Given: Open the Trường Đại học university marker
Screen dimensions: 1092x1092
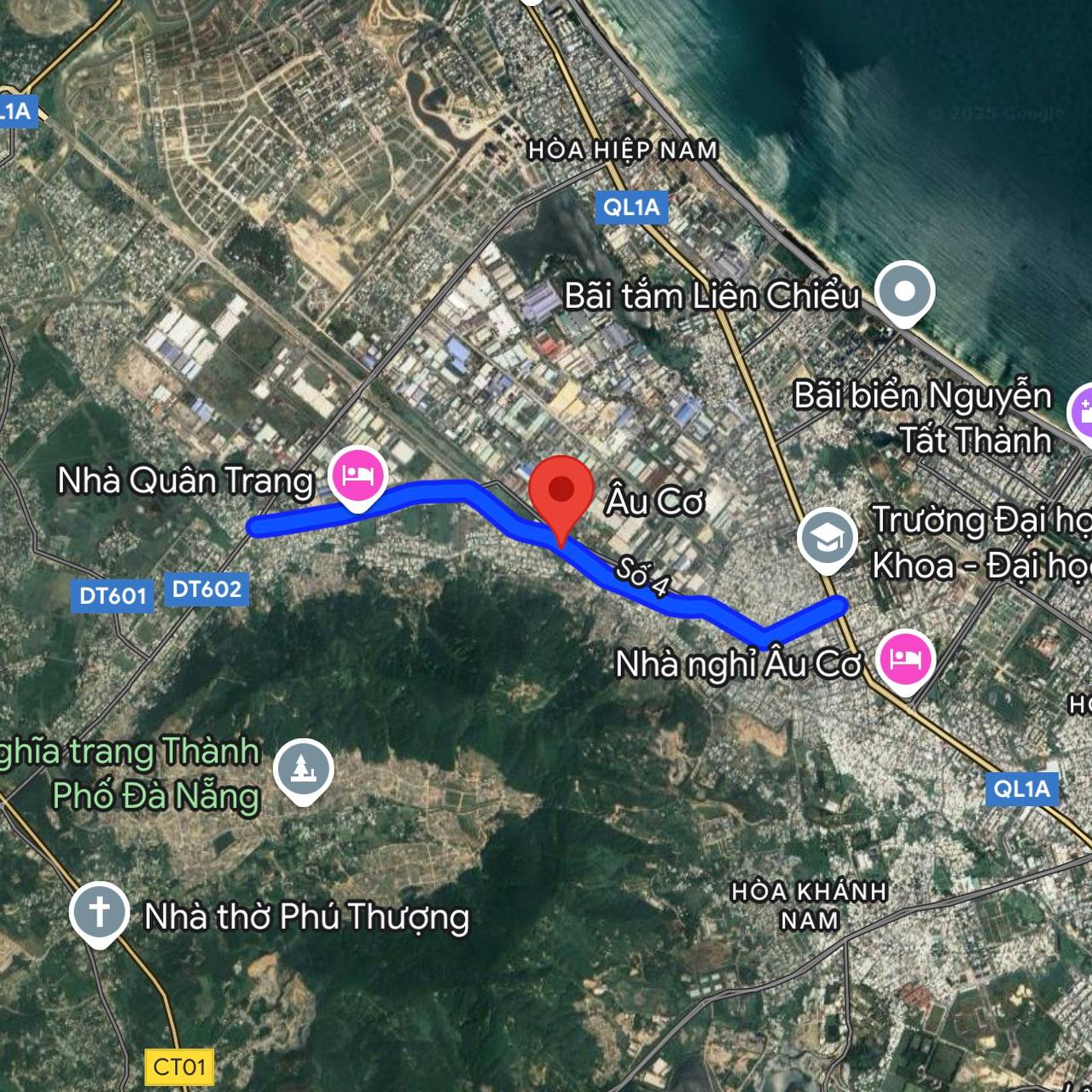Looking at the screenshot, I should click(x=827, y=537).
